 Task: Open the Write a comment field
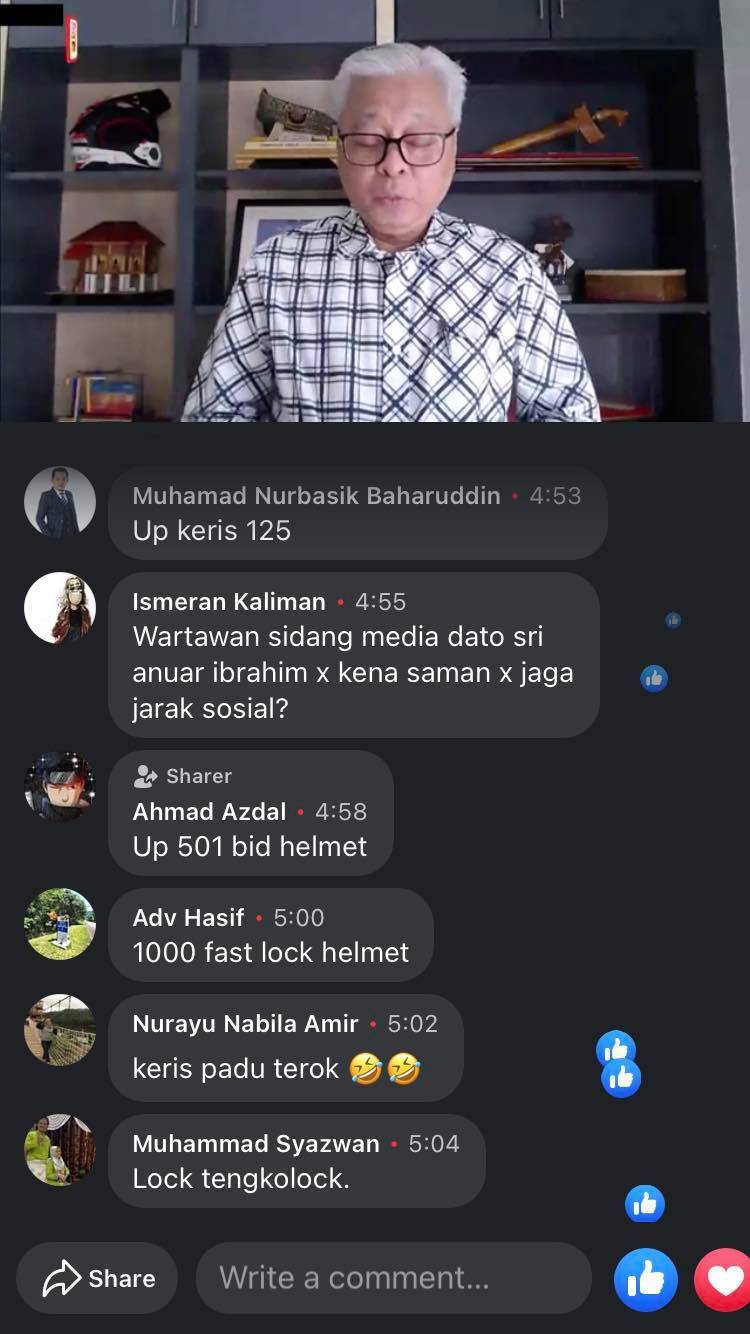coord(393,1278)
